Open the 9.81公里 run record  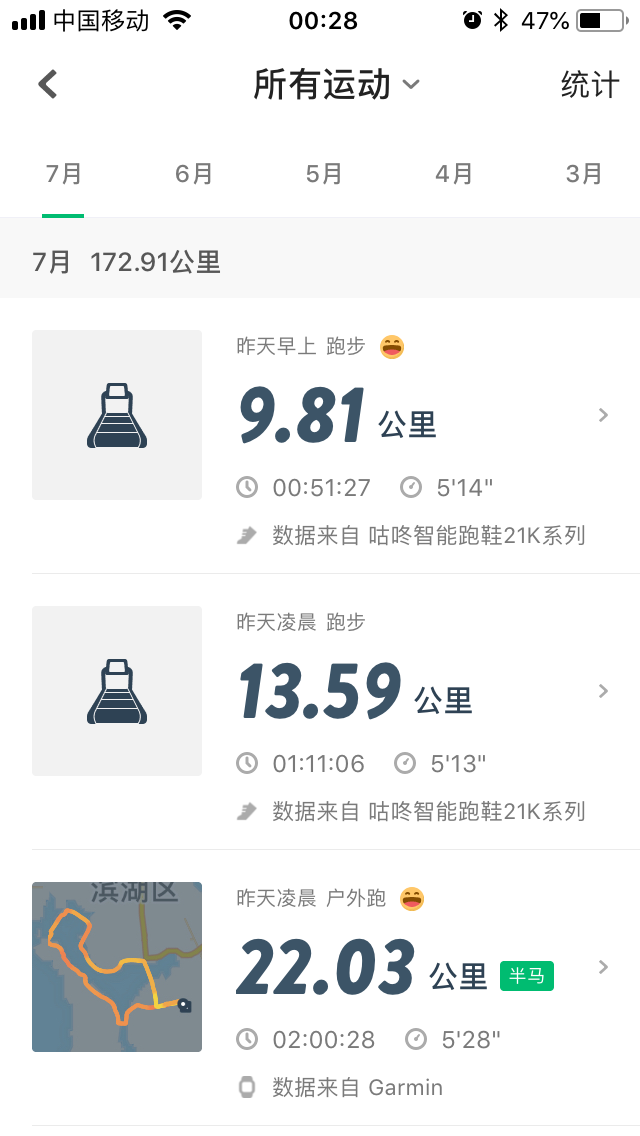pos(320,435)
